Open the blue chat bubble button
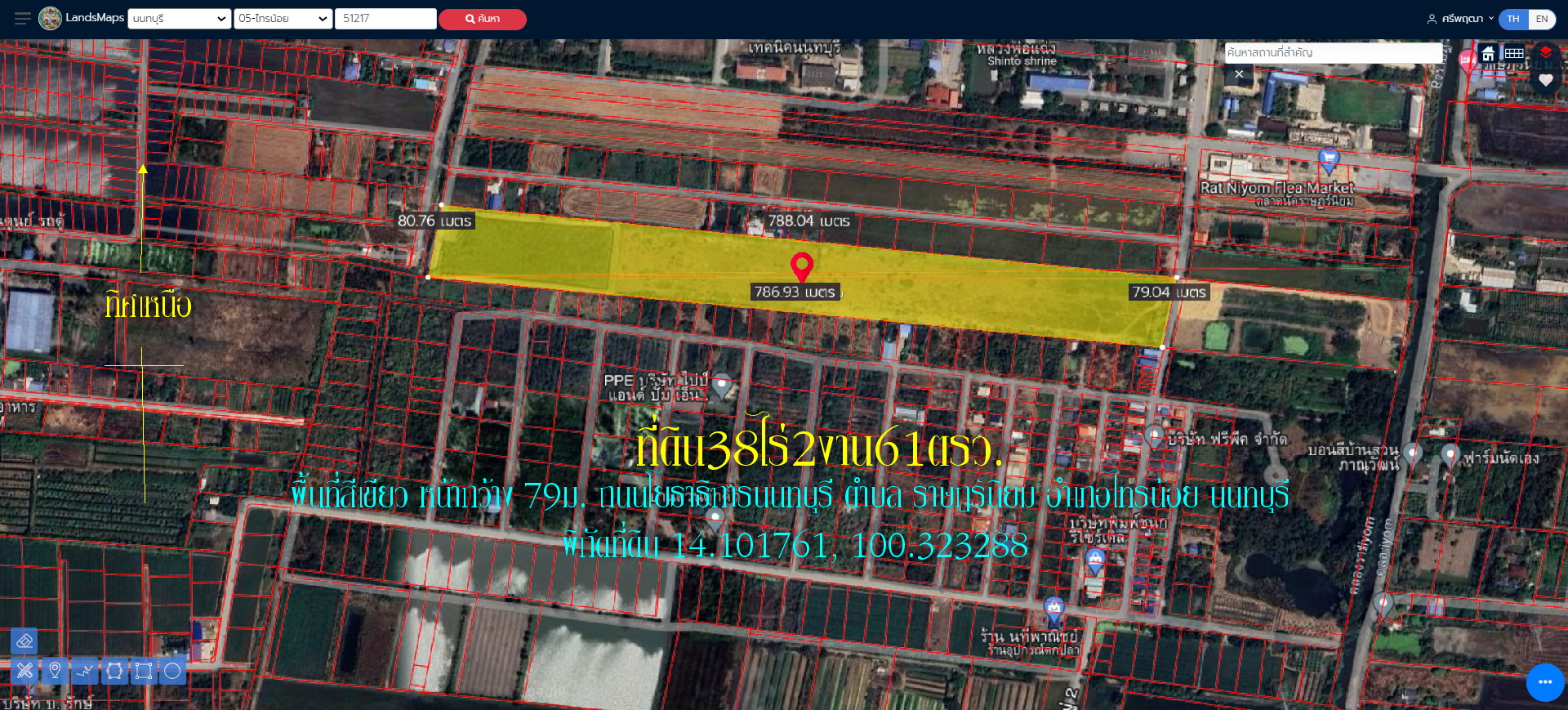The image size is (1568, 710). 1544,682
